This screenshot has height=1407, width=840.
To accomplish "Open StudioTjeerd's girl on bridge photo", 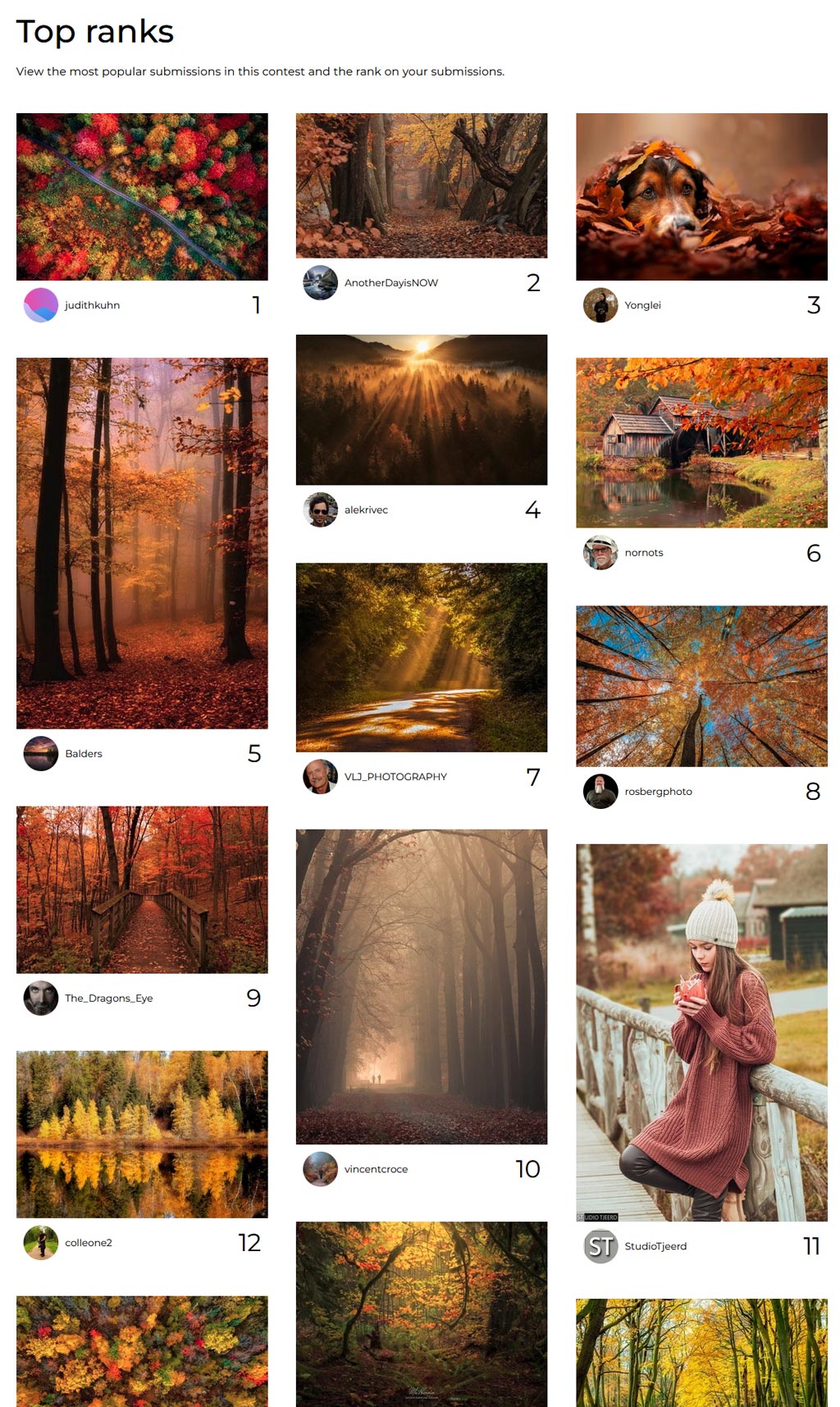I will point(701,1032).
